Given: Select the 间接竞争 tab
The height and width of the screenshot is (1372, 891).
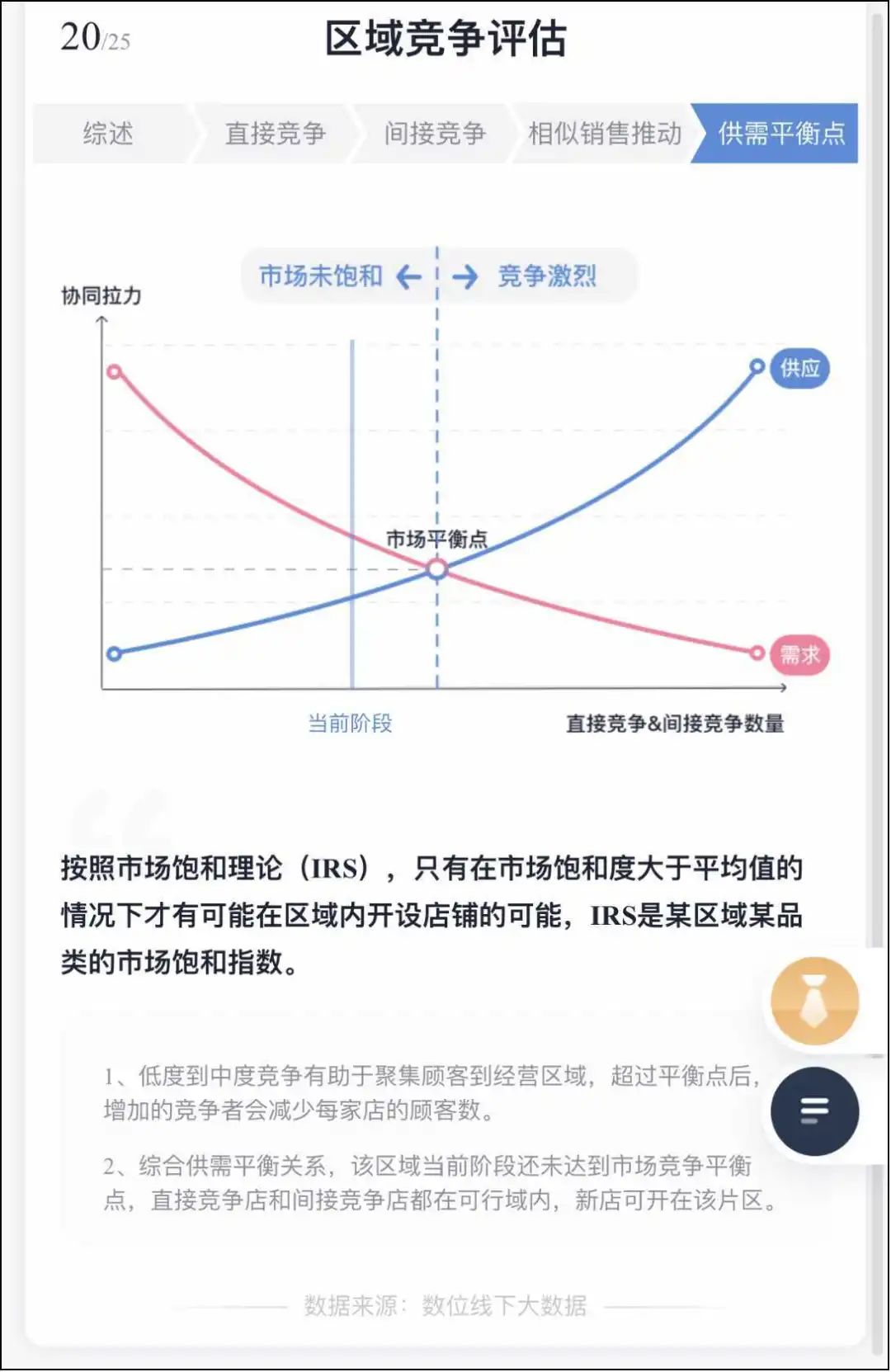Looking at the screenshot, I should [435, 134].
